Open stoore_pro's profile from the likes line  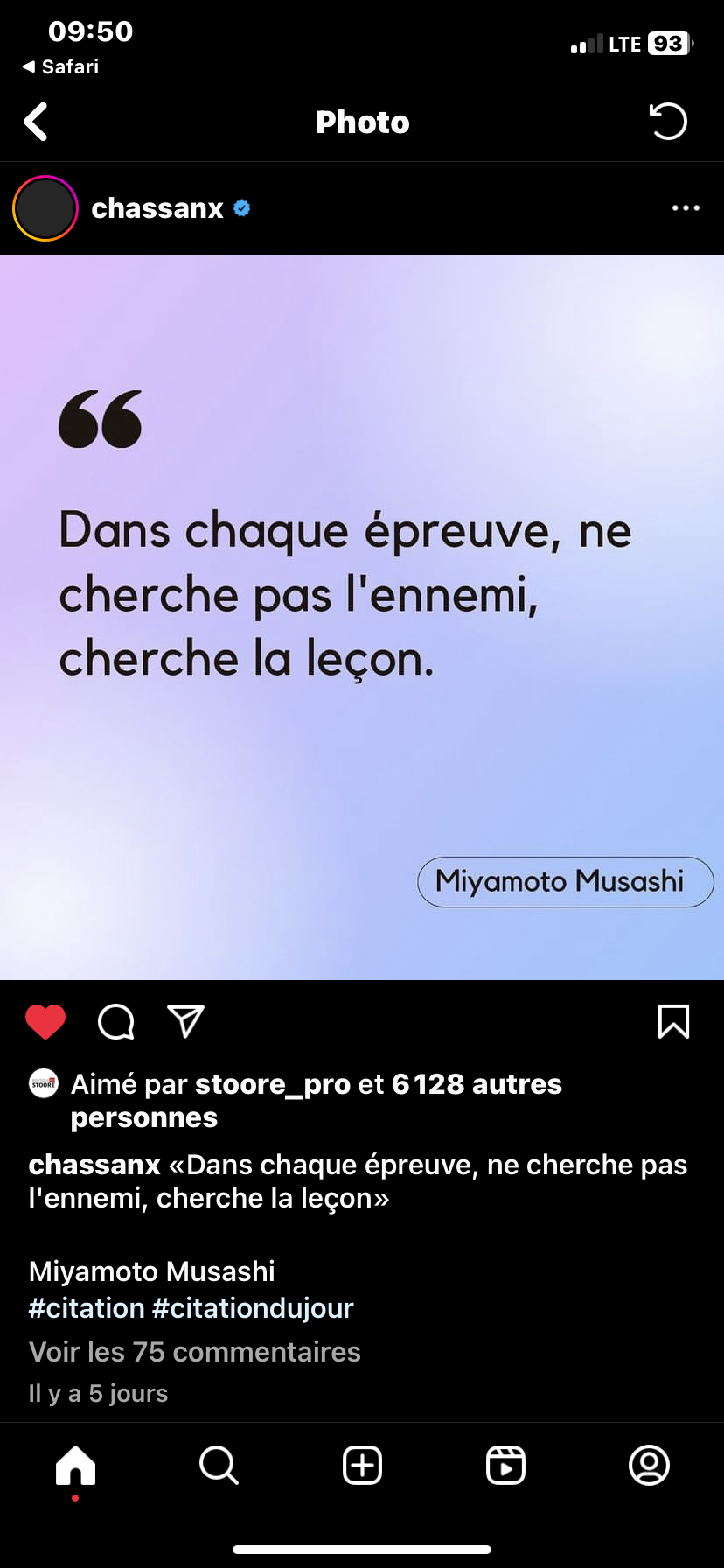click(273, 1084)
